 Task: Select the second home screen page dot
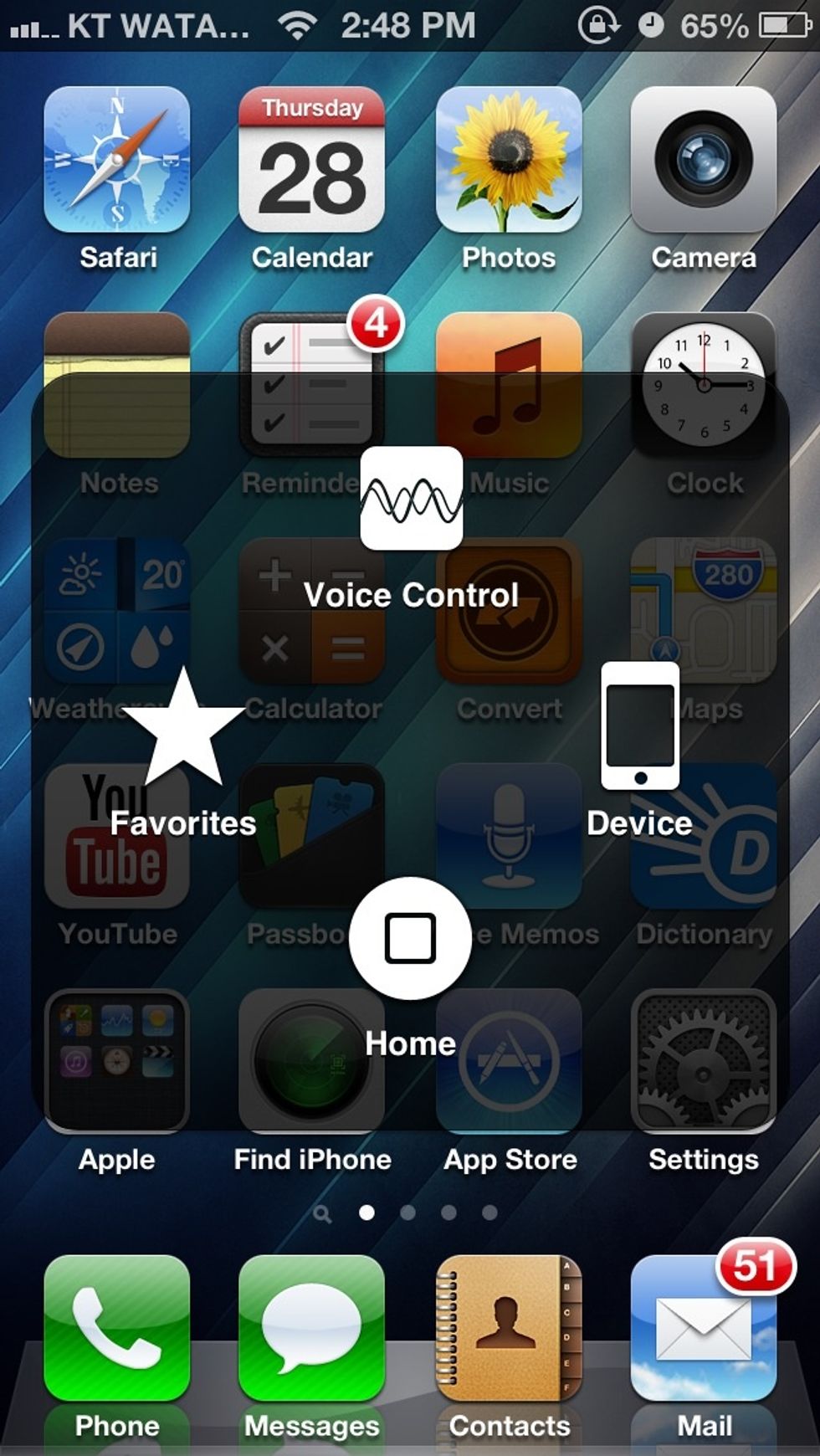(407, 1212)
